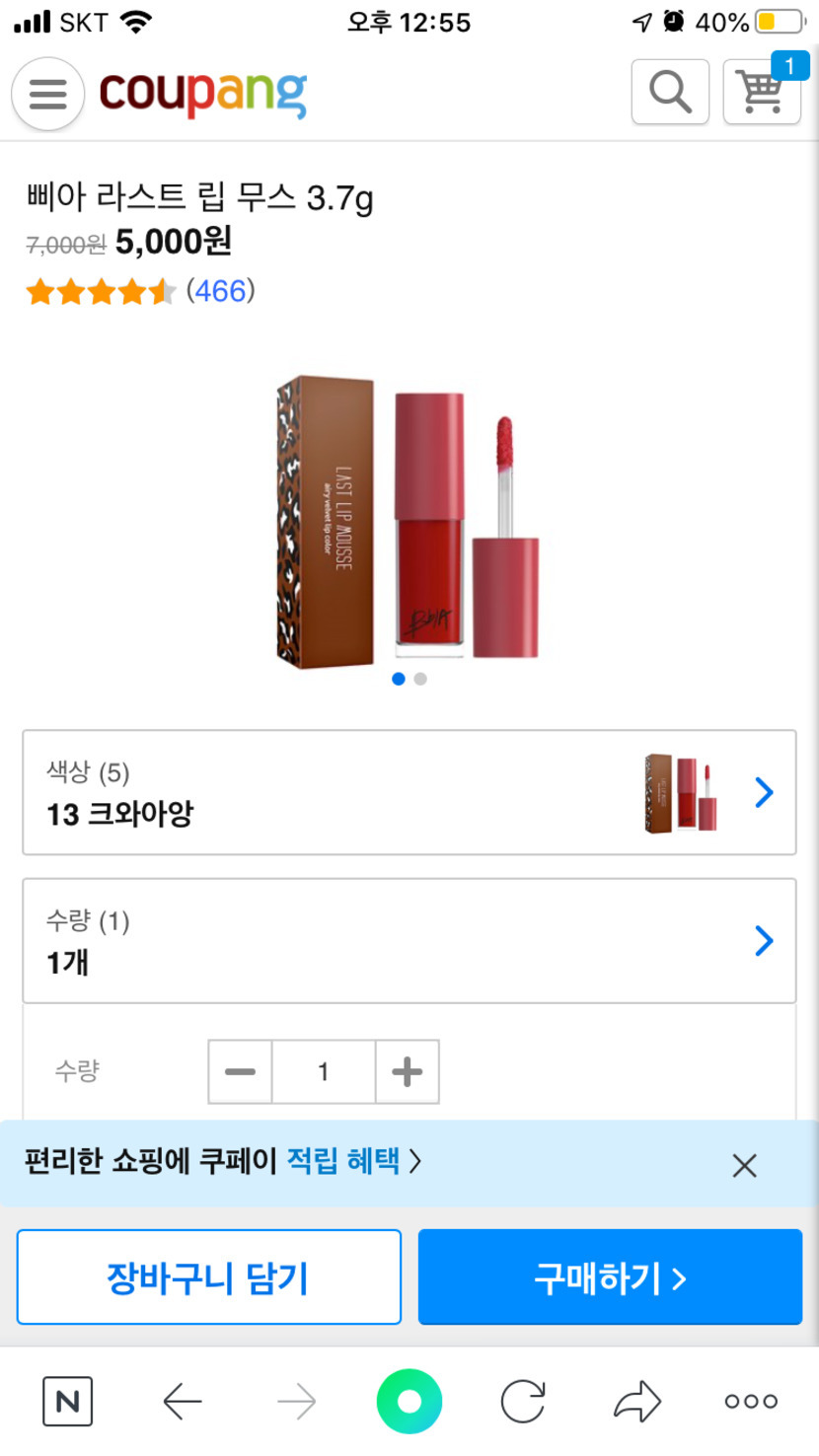
Task: Dismiss the 쿠페이 banner
Action: 744,1165
